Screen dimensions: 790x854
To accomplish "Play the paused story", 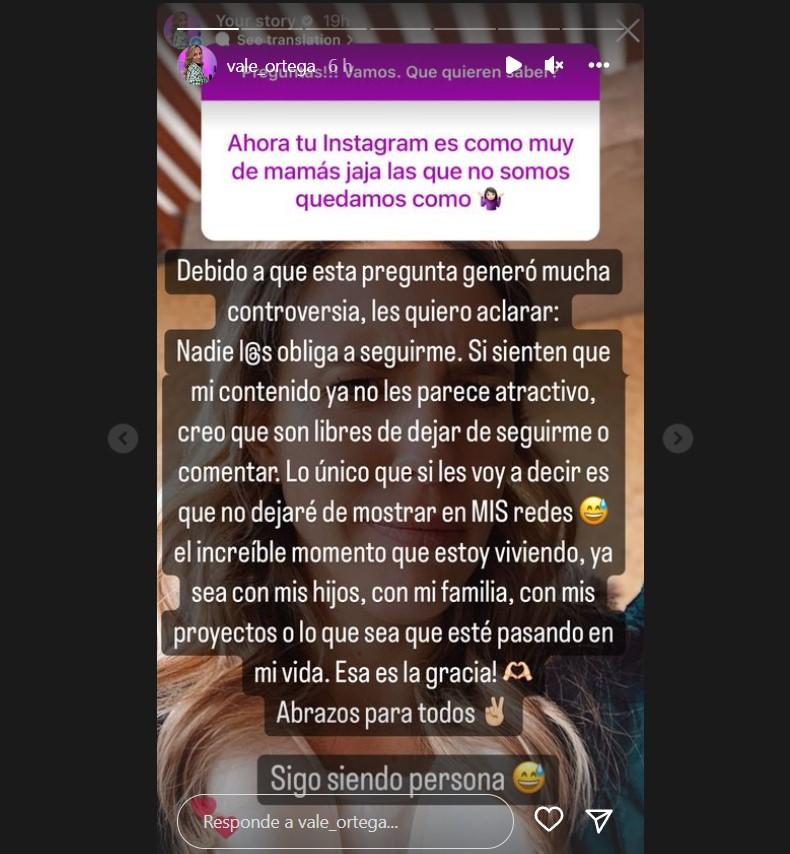I will pos(513,66).
